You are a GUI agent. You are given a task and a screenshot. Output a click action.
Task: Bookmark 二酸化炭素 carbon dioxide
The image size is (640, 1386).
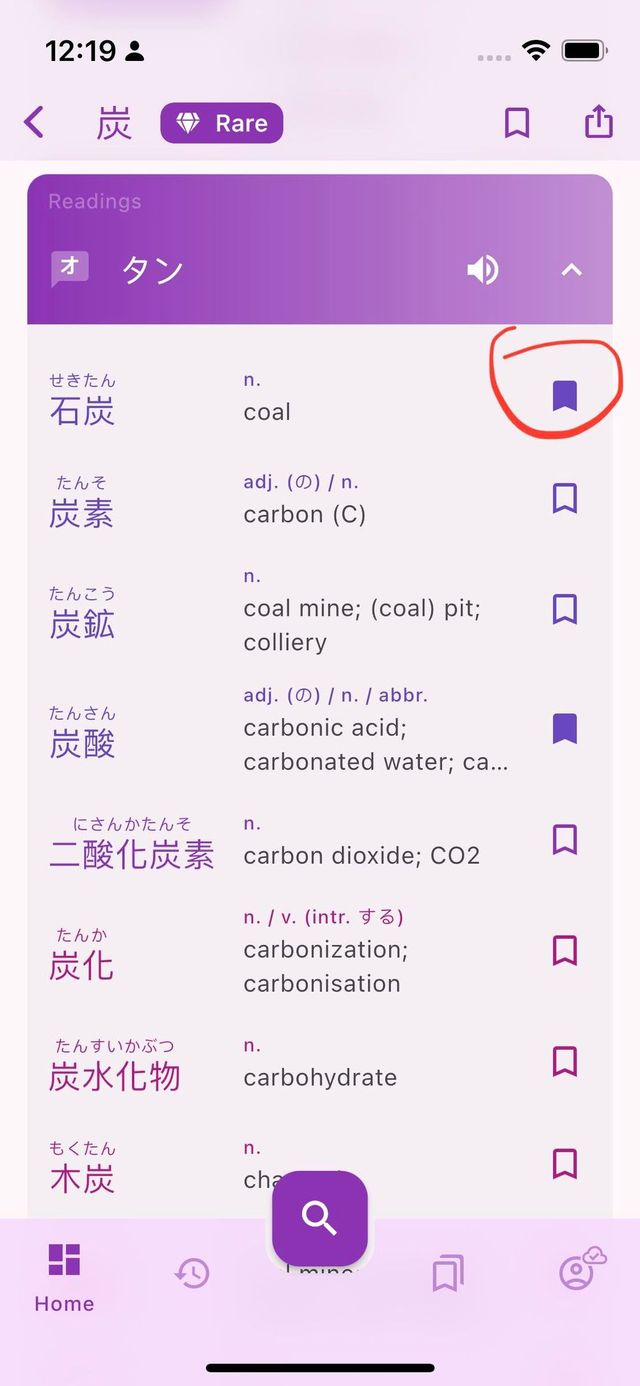point(565,839)
